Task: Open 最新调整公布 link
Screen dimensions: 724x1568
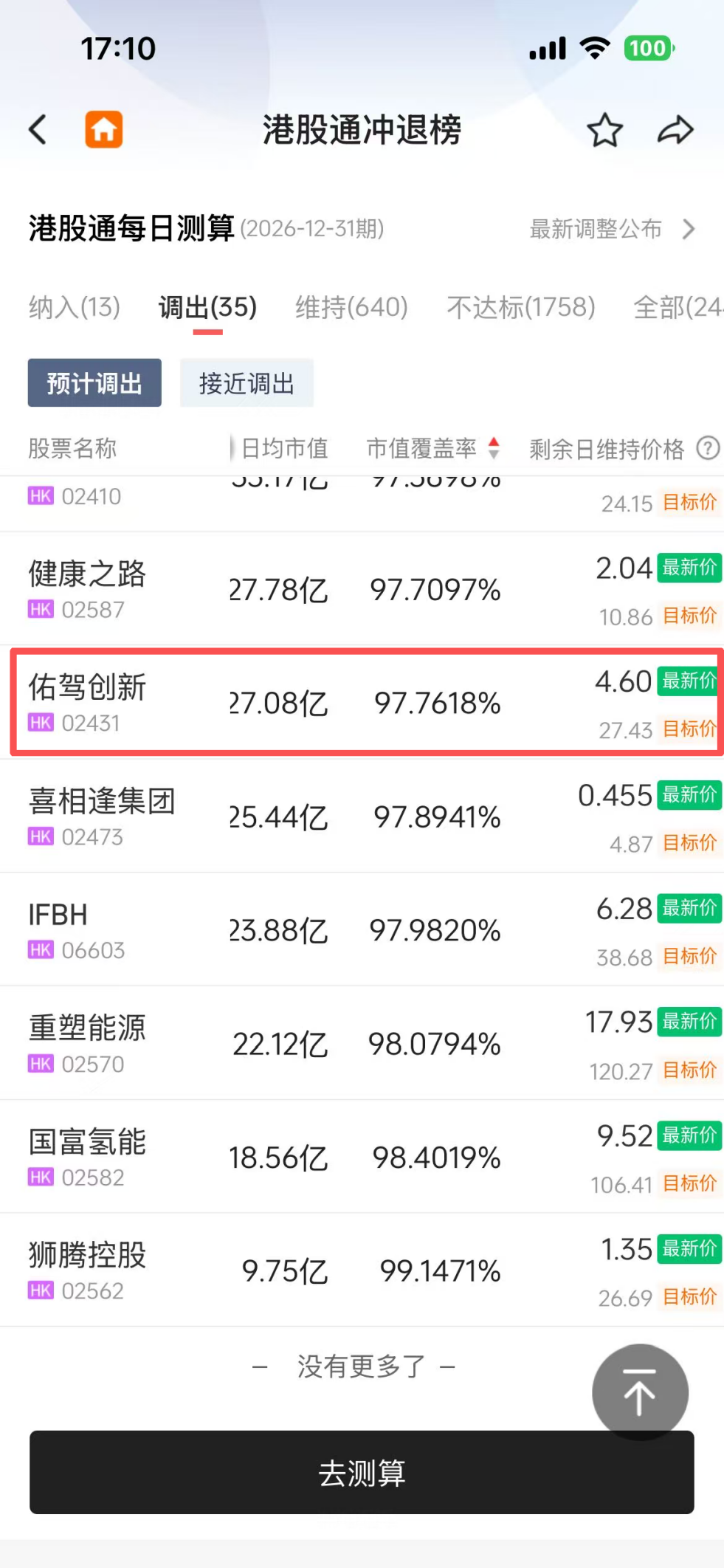Action: (x=612, y=229)
